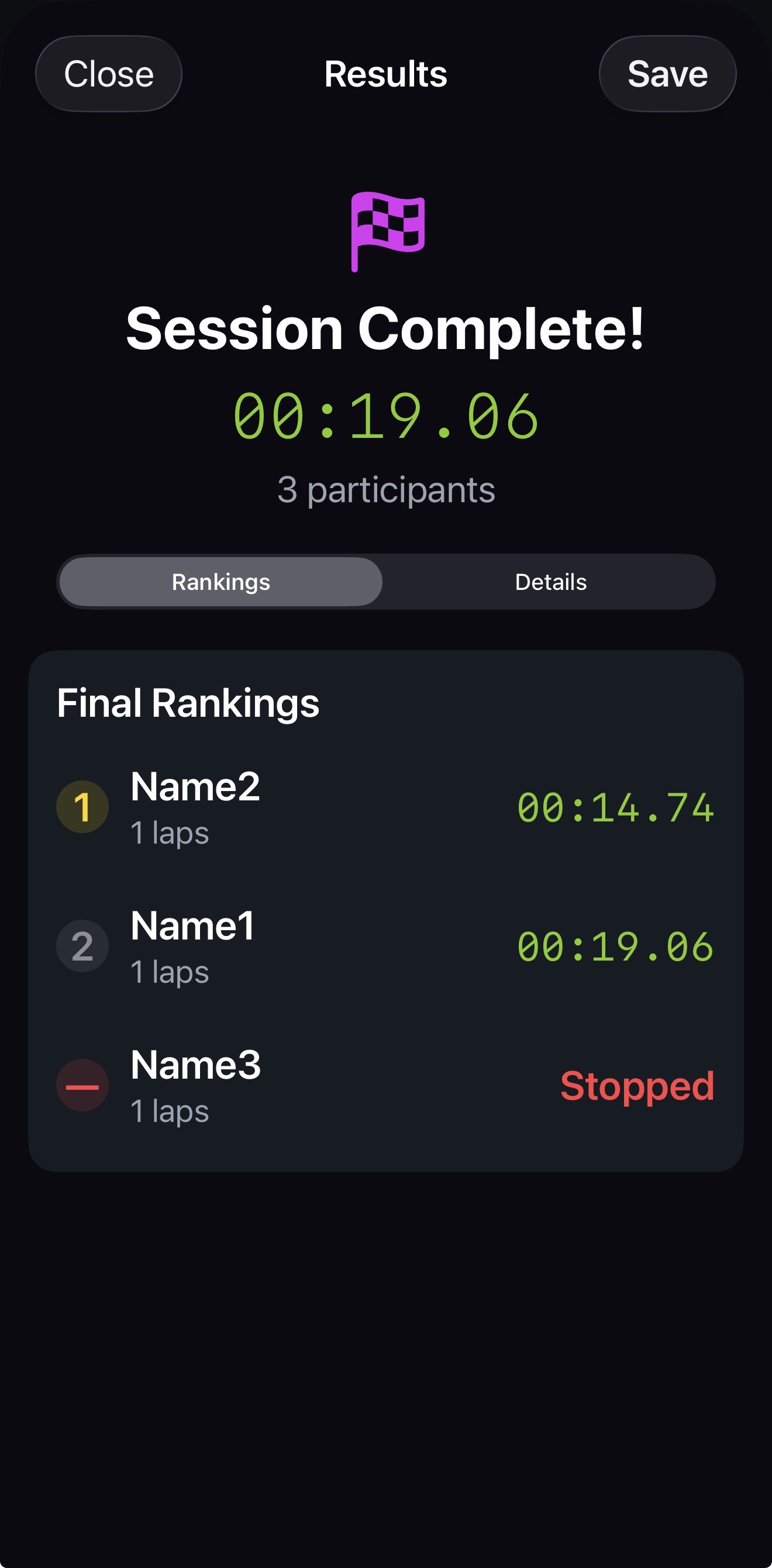The height and width of the screenshot is (1568, 772).
Task: Close the Results screen
Action: pos(108,74)
